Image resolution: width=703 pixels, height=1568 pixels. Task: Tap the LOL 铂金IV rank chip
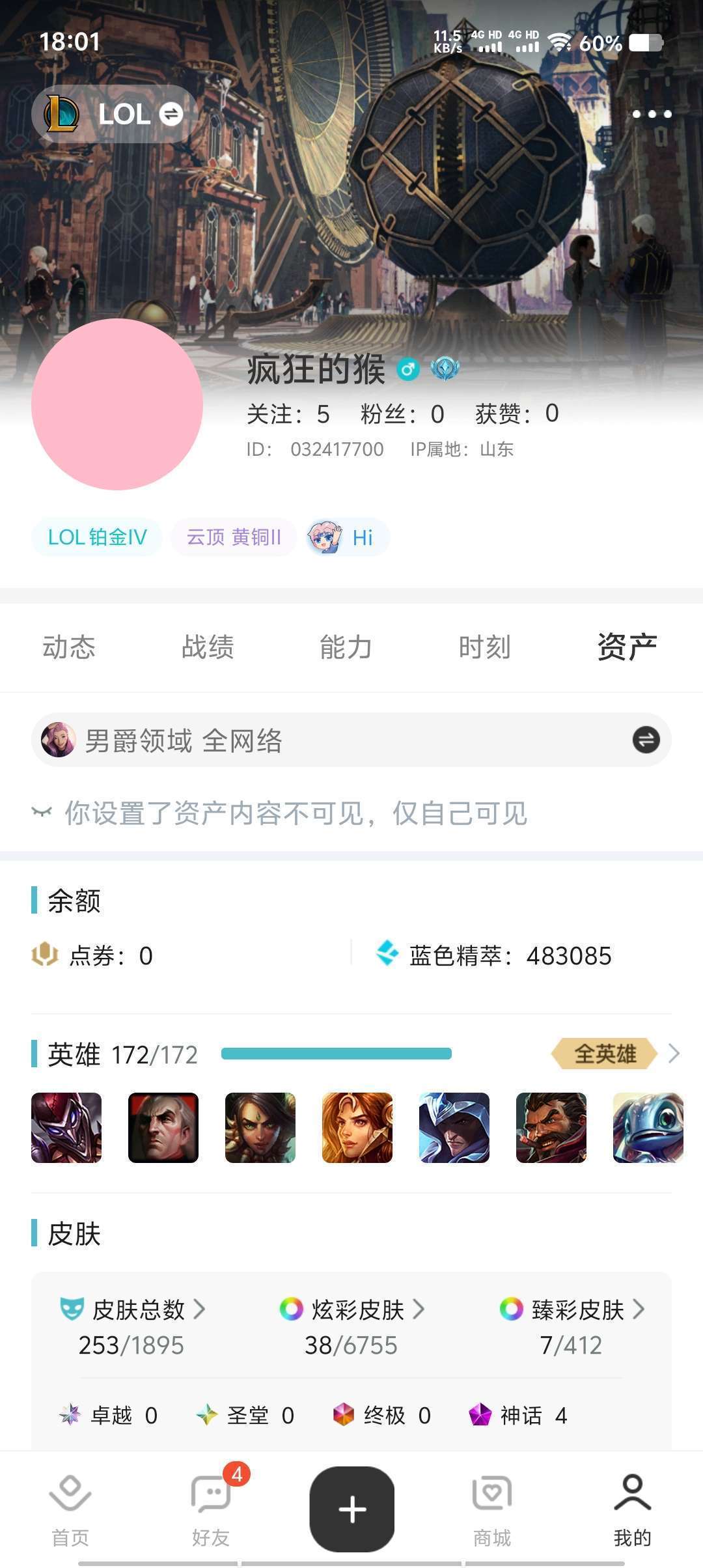point(97,537)
